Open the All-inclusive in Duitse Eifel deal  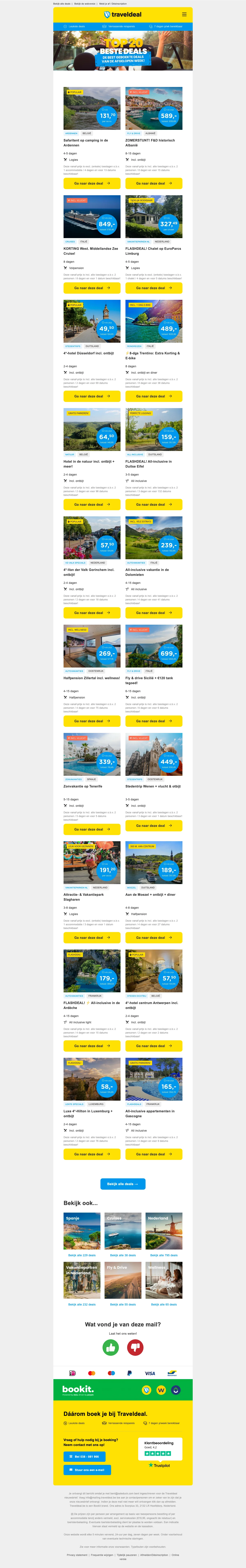[x=154, y=505]
